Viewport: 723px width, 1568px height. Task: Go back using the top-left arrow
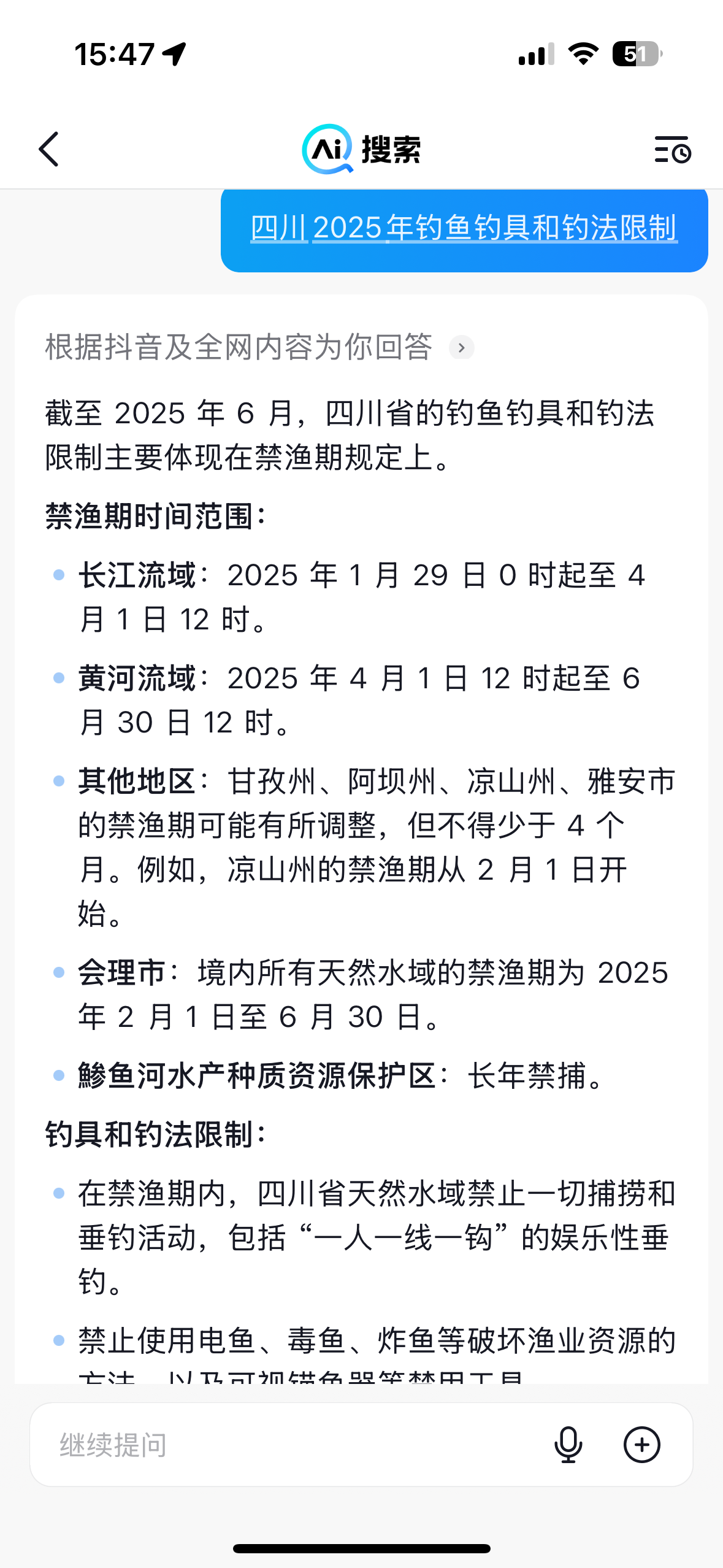click(49, 149)
